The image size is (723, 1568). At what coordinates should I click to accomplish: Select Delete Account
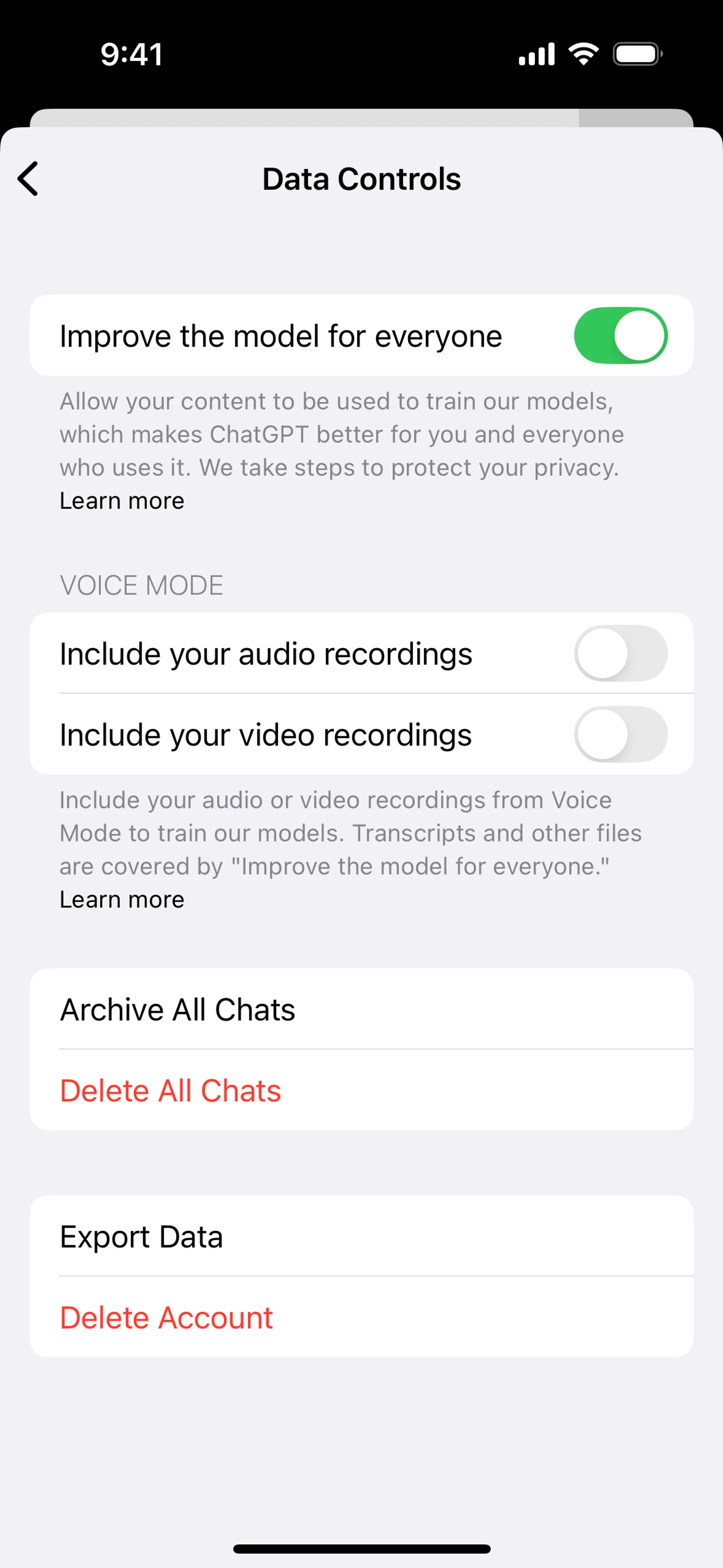point(166,1318)
